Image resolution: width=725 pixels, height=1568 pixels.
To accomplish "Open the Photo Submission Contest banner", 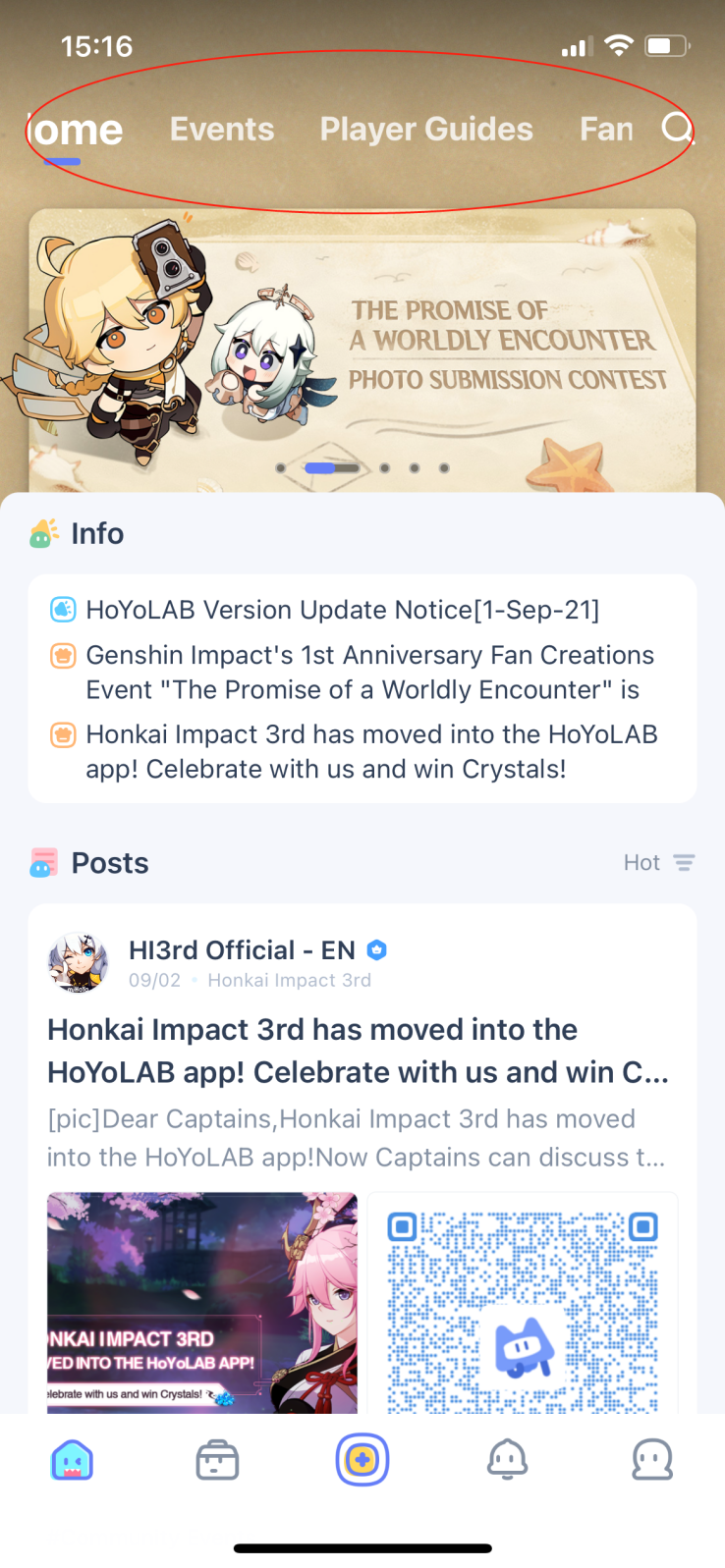I will point(362,351).
